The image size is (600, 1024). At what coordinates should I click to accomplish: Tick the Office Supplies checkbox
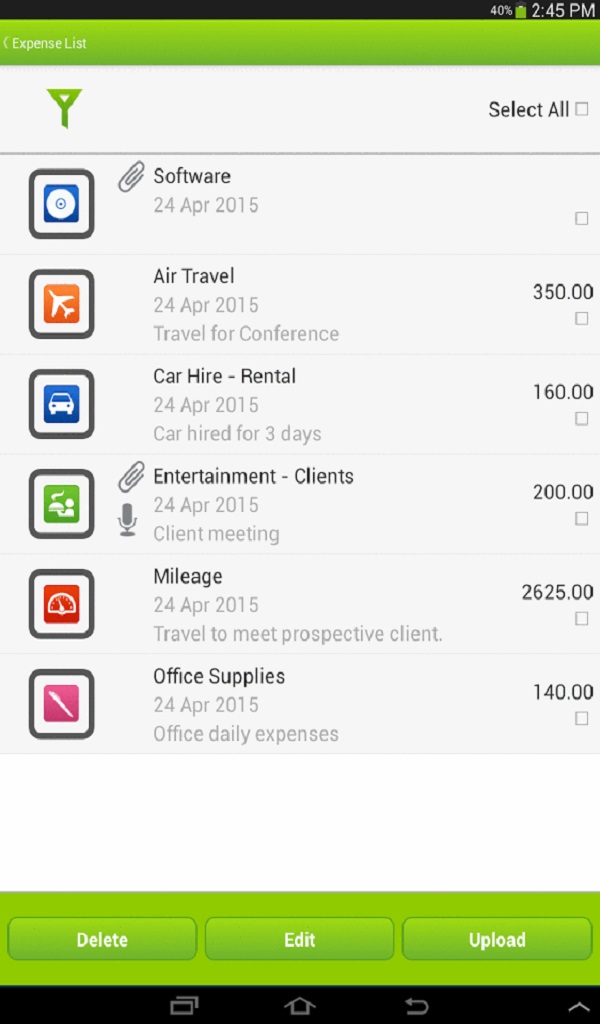pyautogui.click(x=581, y=718)
